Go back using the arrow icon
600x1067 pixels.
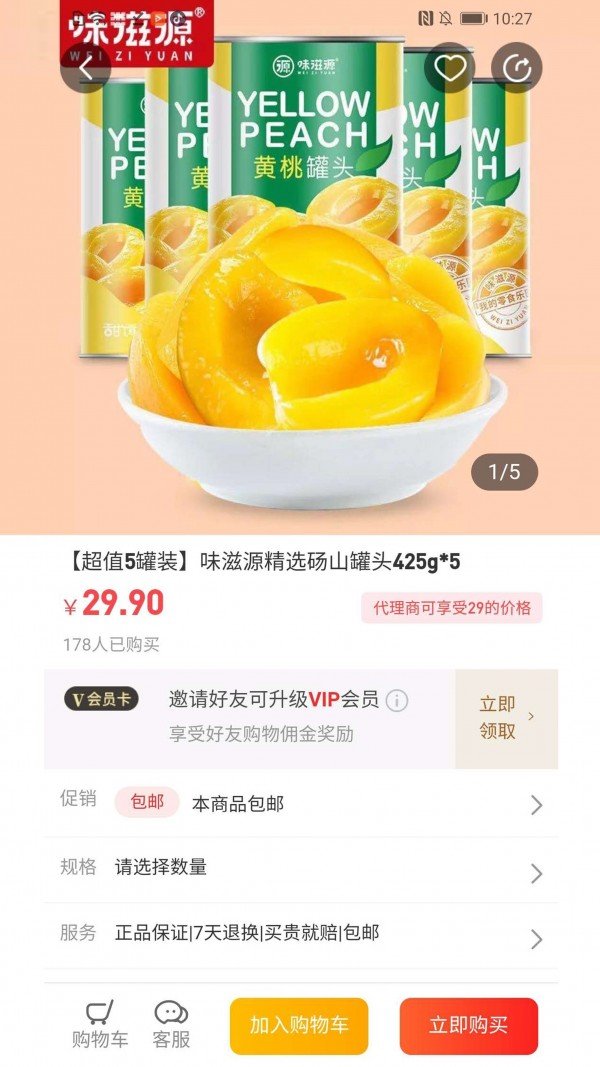[86, 69]
